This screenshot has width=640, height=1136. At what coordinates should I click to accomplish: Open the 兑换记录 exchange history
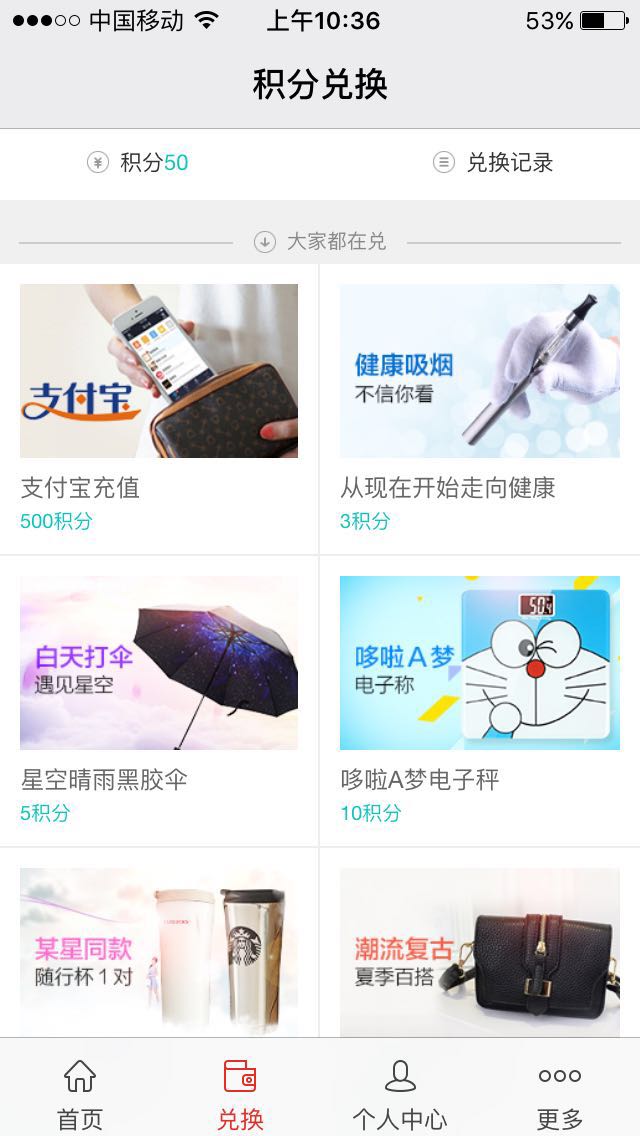[494, 163]
